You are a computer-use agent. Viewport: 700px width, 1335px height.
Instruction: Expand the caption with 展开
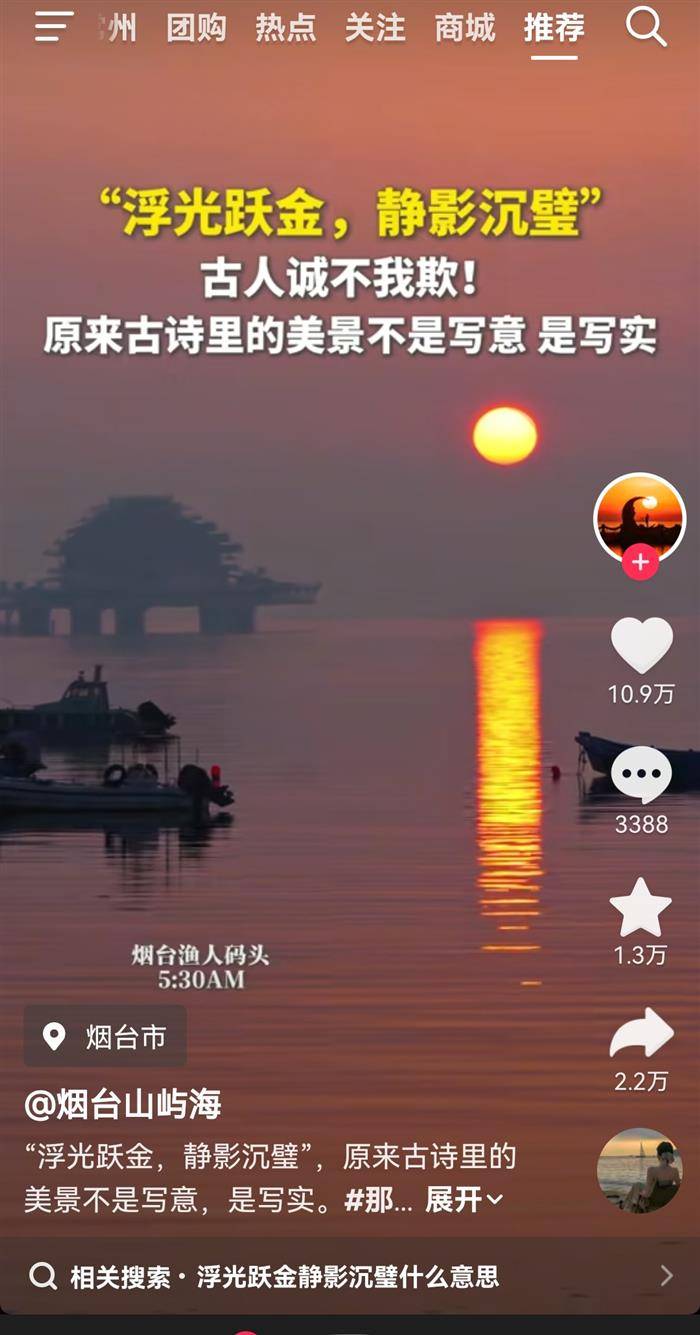coord(464,1199)
